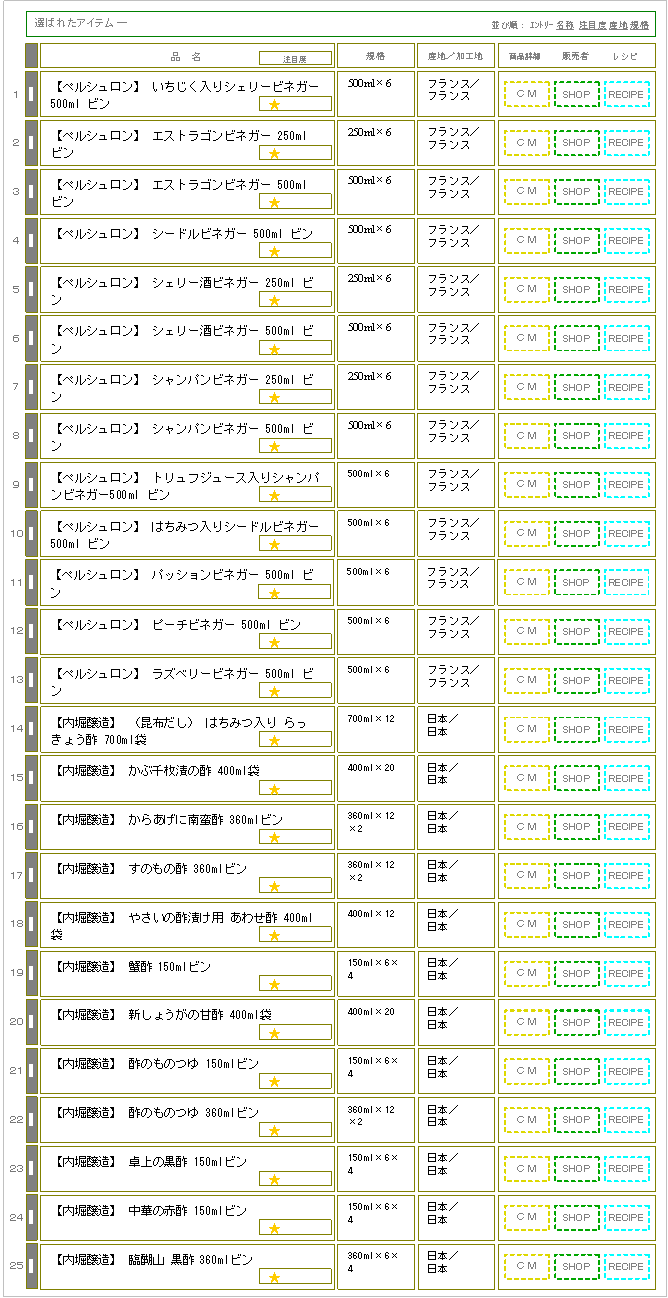The height and width of the screenshot is (1298, 668).
Task: Open CM for 臨醐山 黒酢 360mlビン
Action: pyautogui.click(x=526, y=1266)
